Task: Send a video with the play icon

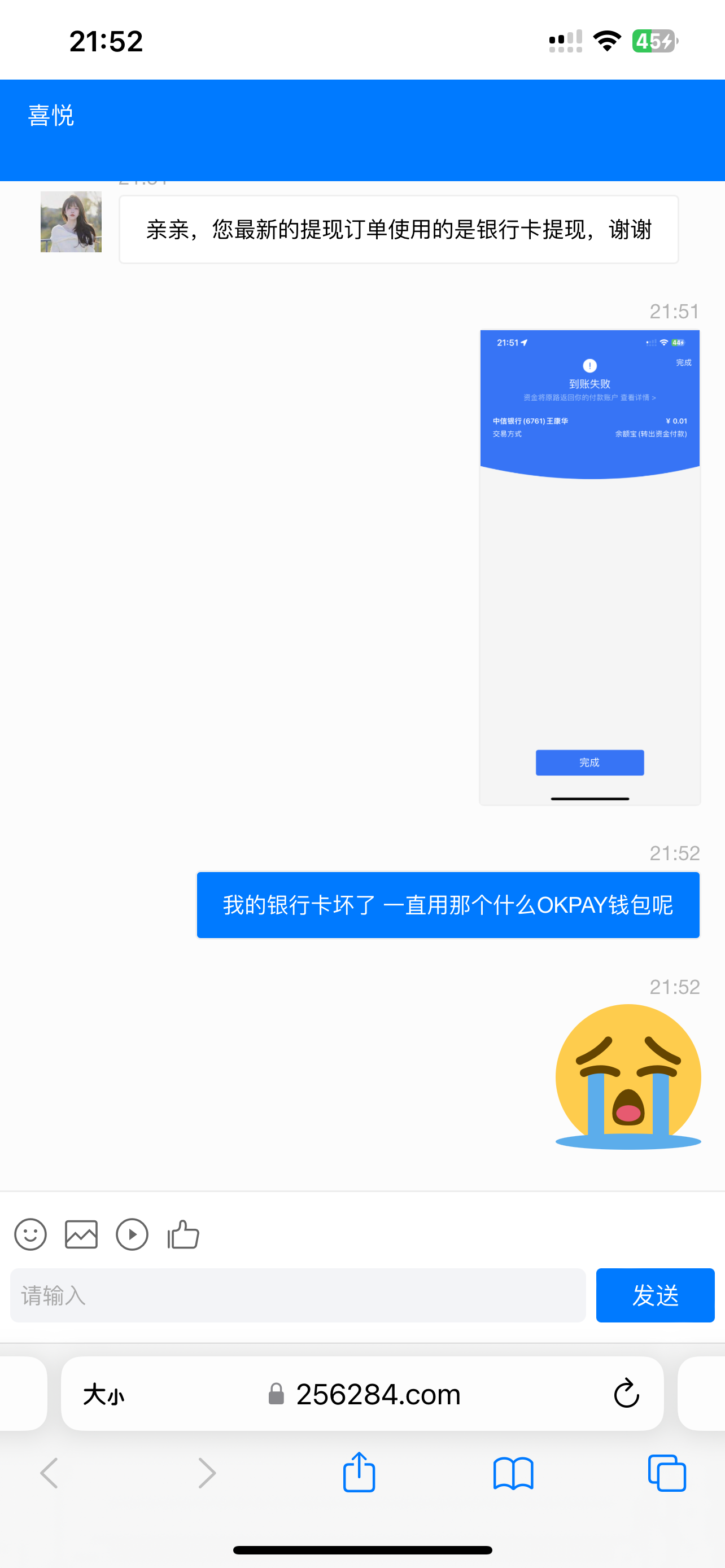Action: coord(132,1234)
